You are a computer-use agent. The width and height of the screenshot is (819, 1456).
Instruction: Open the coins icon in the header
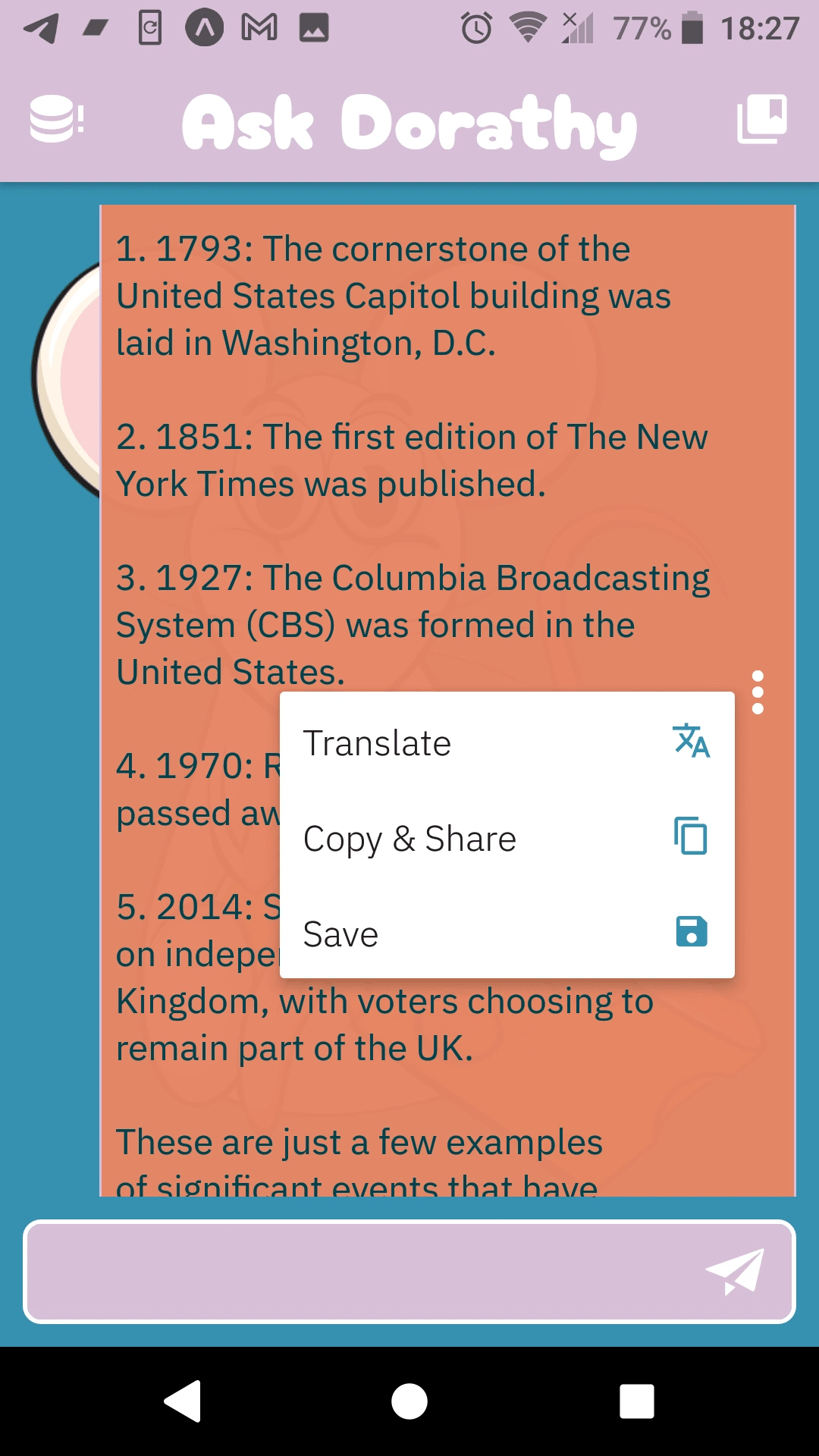click(x=56, y=120)
